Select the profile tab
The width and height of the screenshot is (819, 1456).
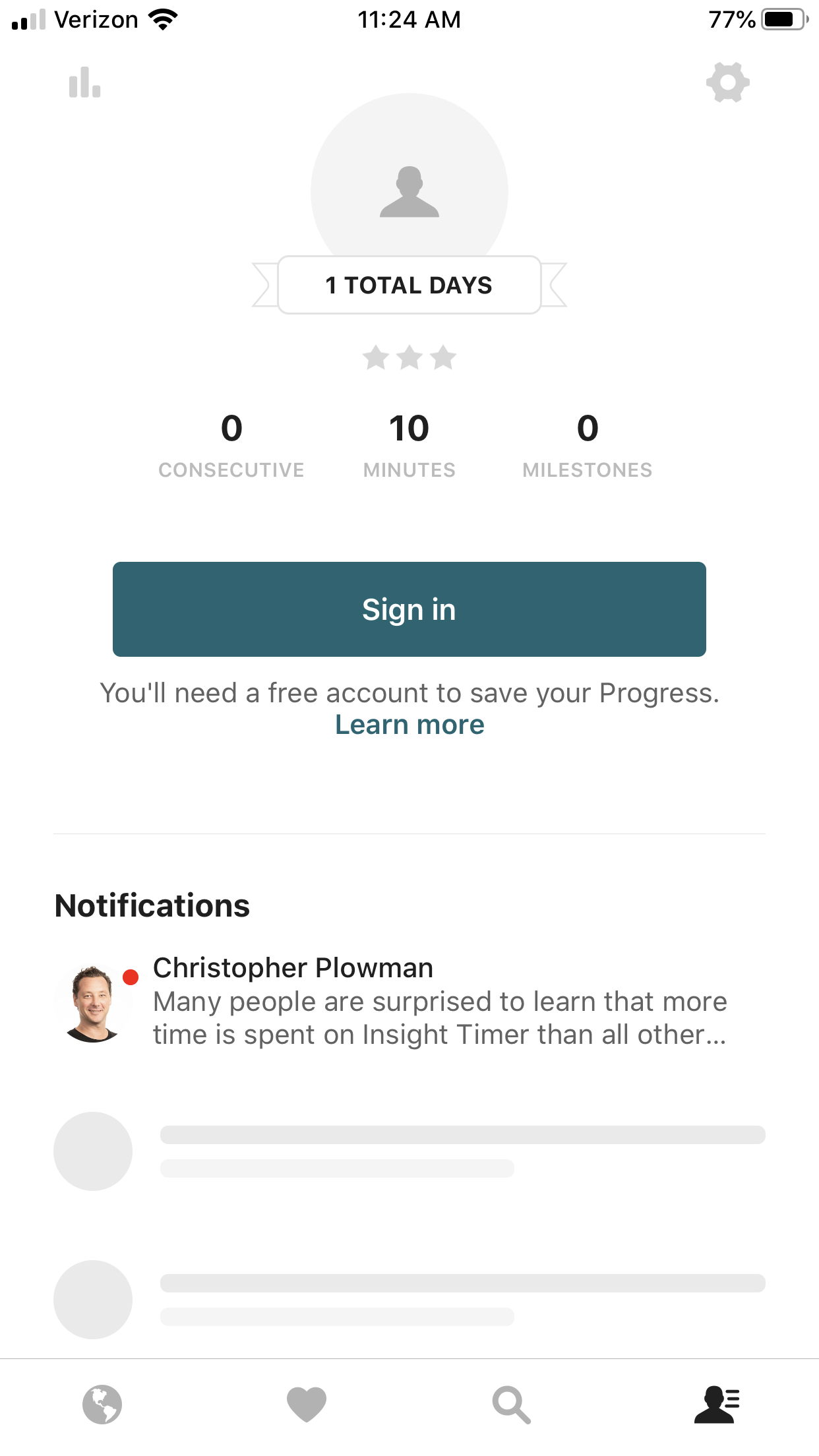click(x=717, y=1405)
